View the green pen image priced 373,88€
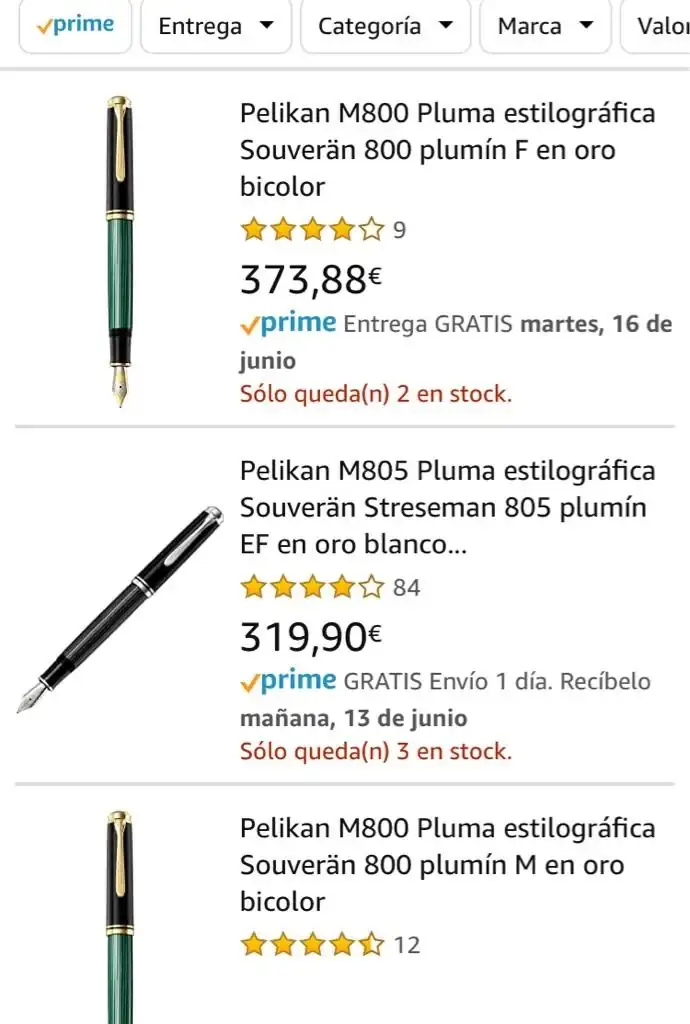This screenshot has width=690, height=1024. (120, 250)
